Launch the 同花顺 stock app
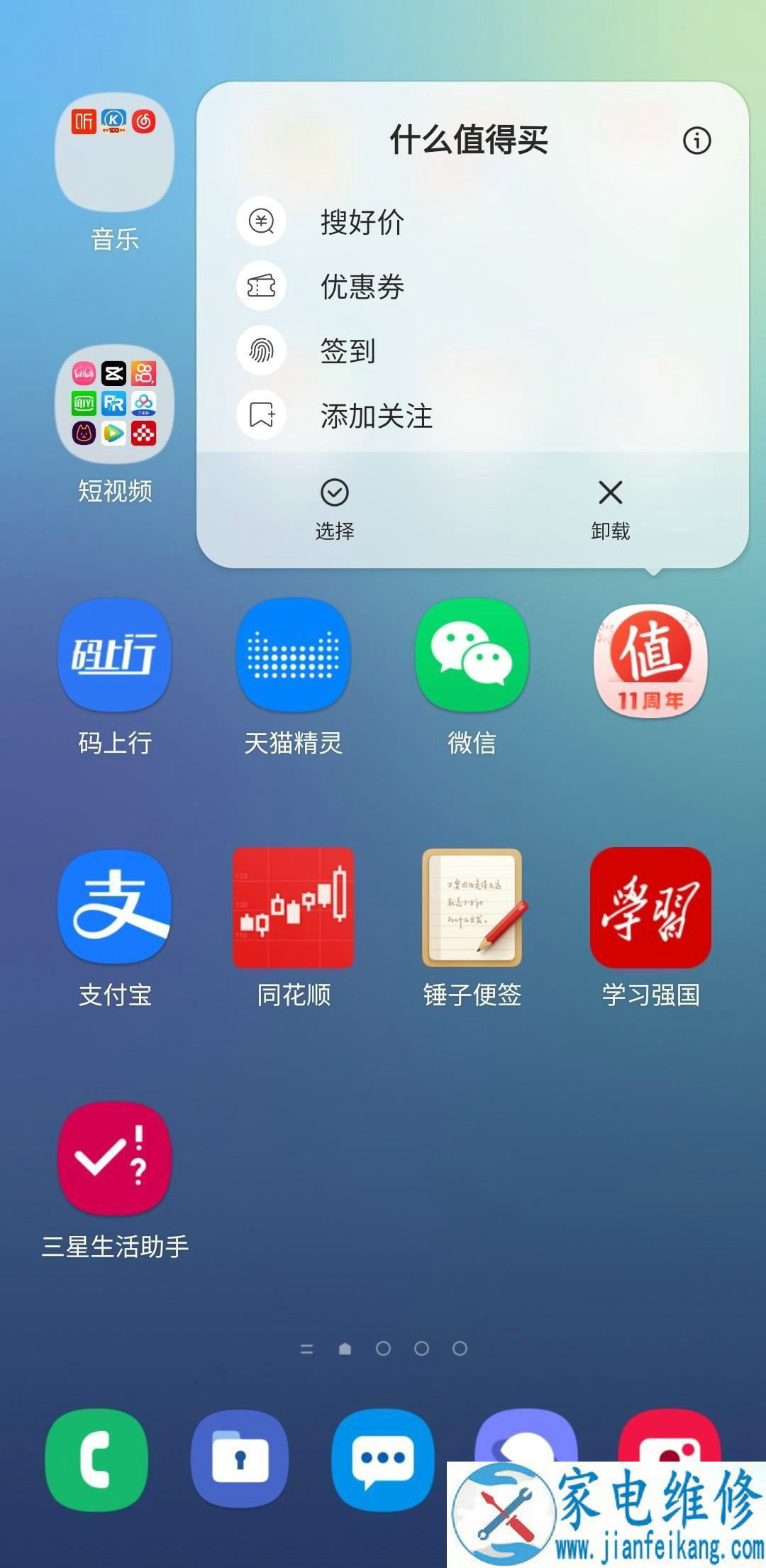 pos(293,907)
